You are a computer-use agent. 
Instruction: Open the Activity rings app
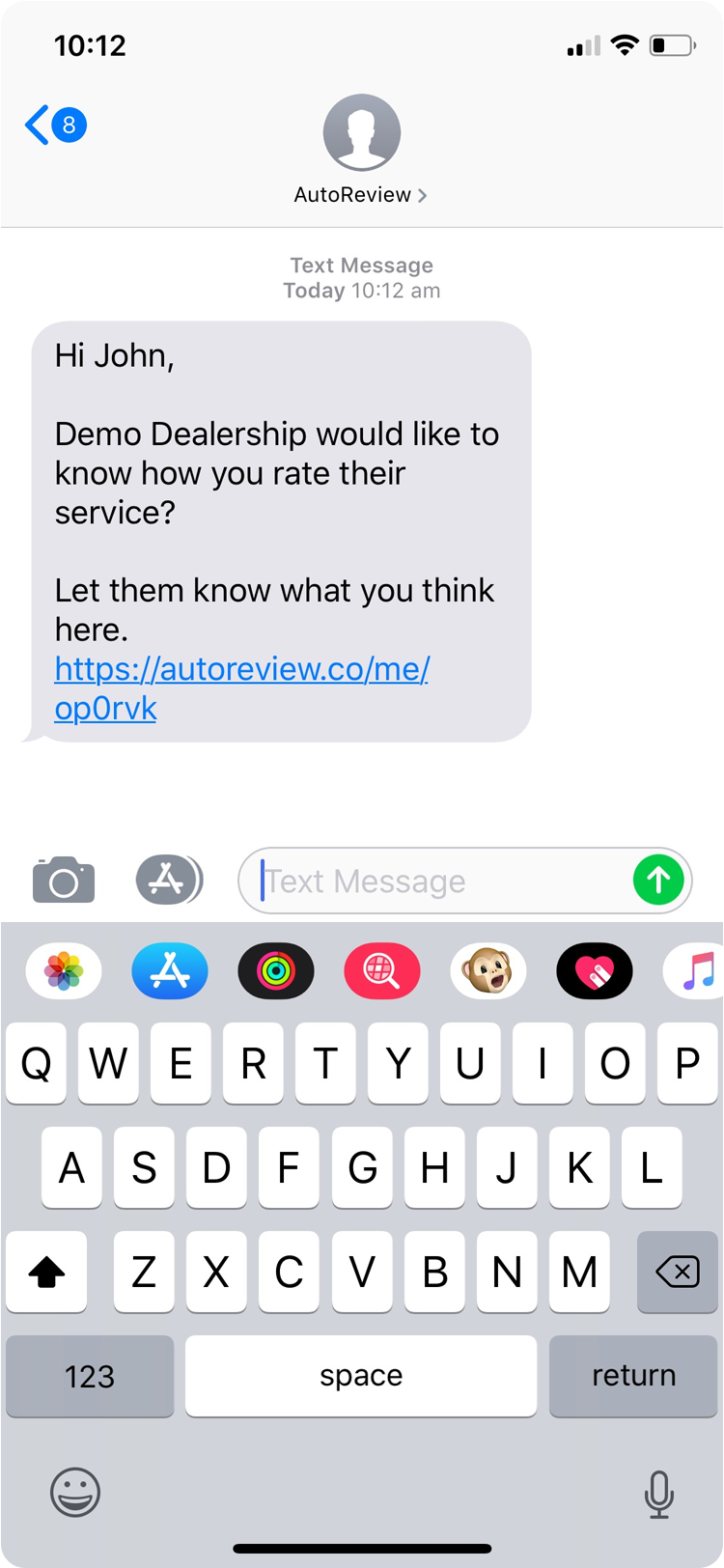(276, 971)
